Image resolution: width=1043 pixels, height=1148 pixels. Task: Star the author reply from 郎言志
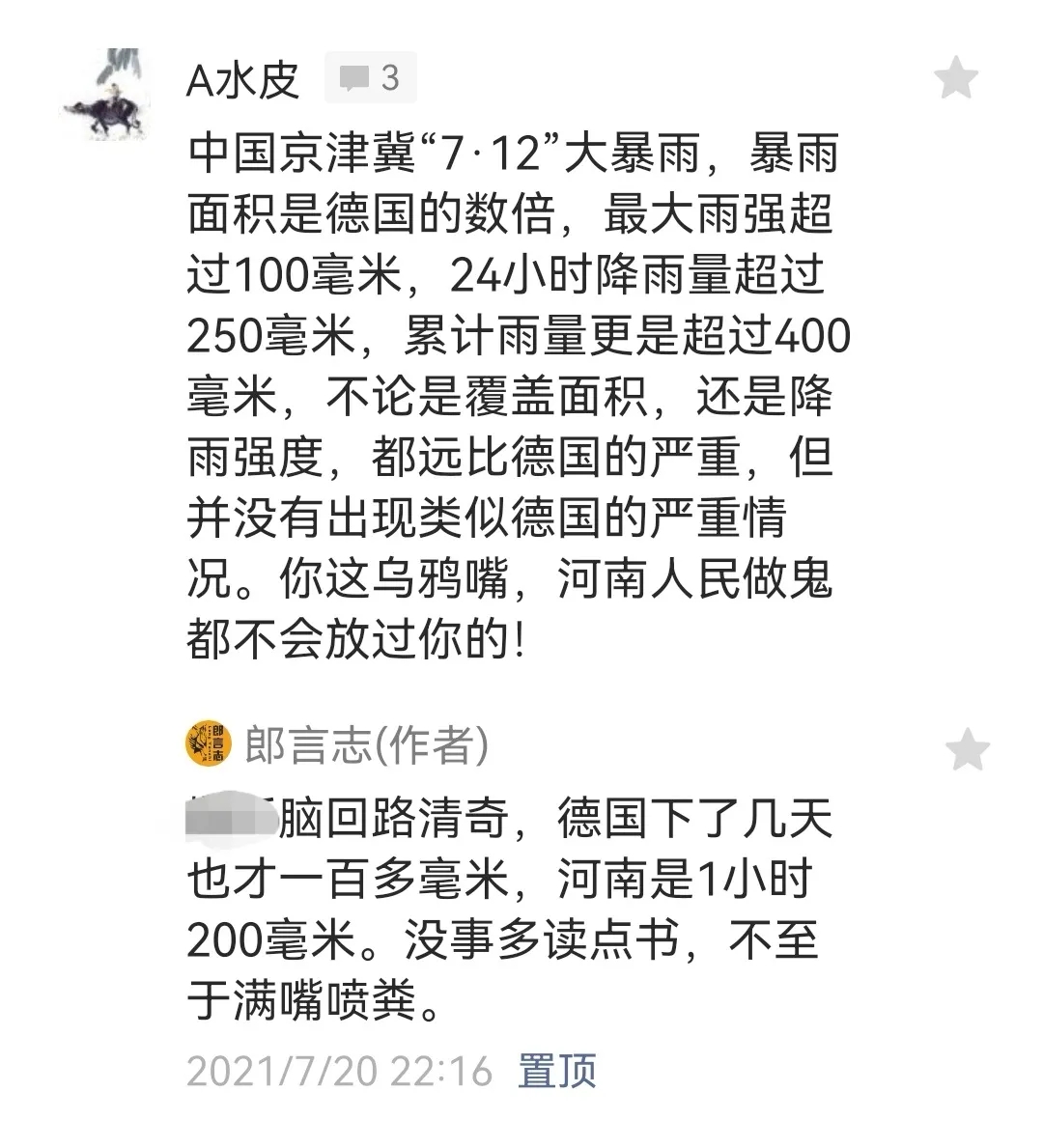point(968,749)
